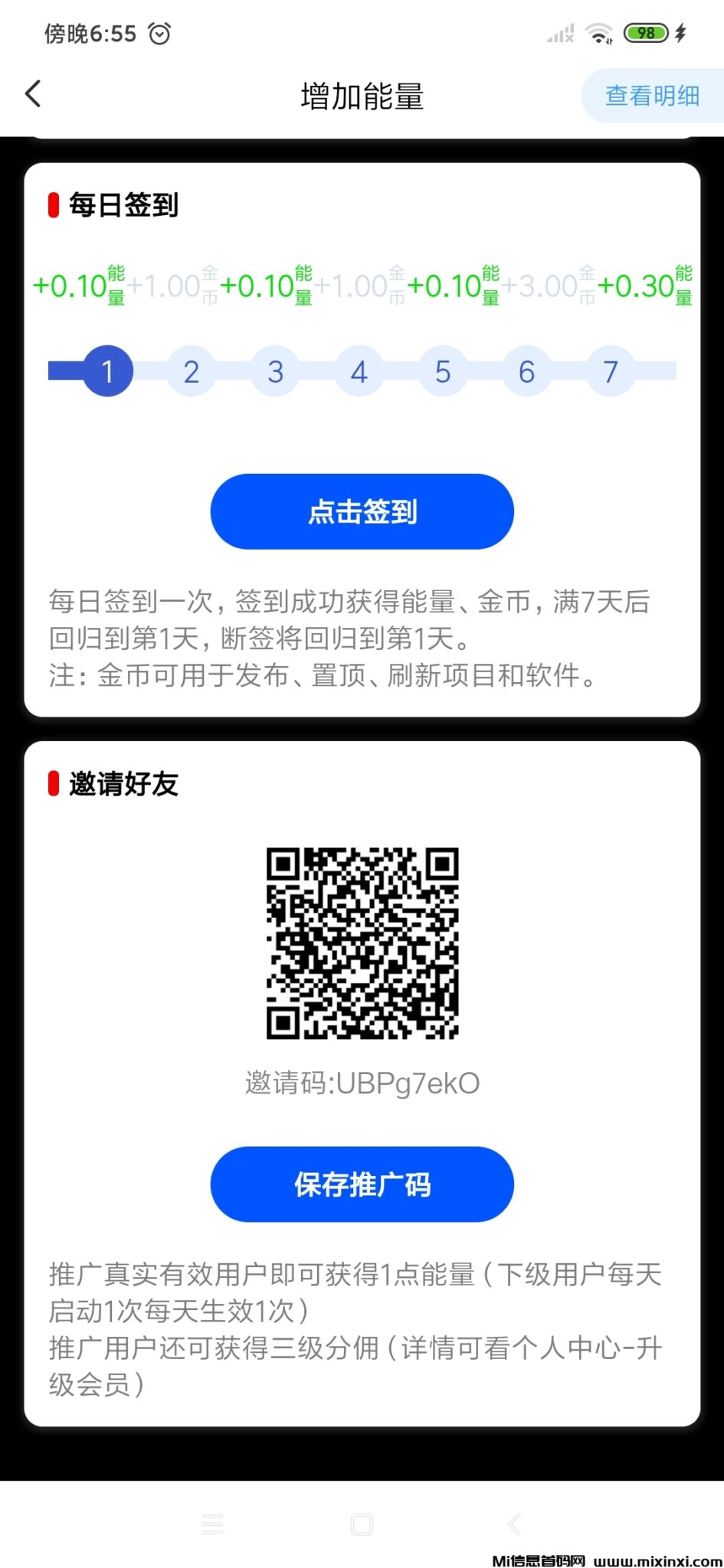Image resolution: width=724 pixels, height=1568 pixels.
Task: Tap the alarm clock icon in status bar
Action: point(159,33)
